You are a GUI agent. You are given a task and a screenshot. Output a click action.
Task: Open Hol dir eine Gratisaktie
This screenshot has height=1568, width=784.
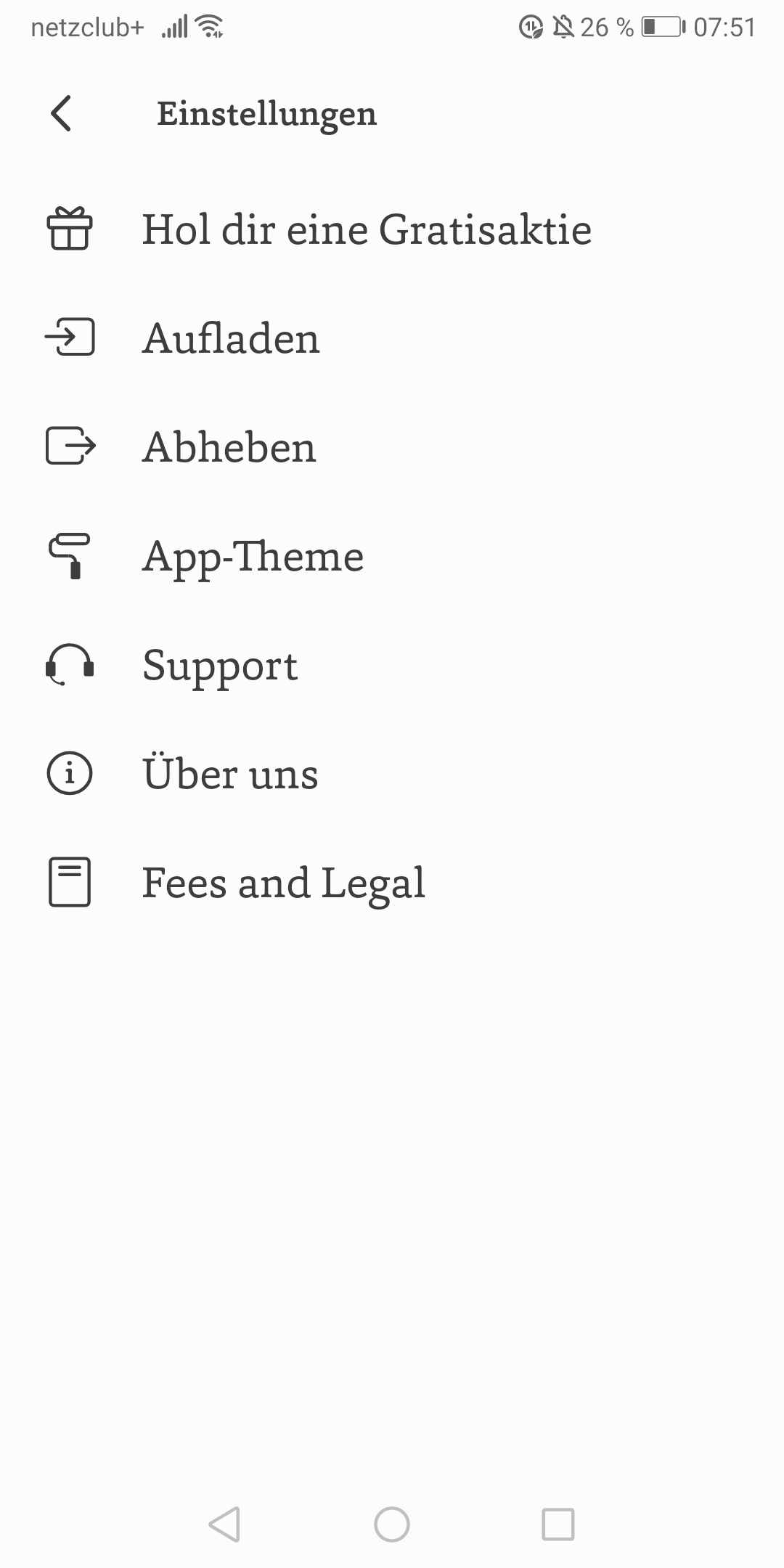click(x=392, y=229)
